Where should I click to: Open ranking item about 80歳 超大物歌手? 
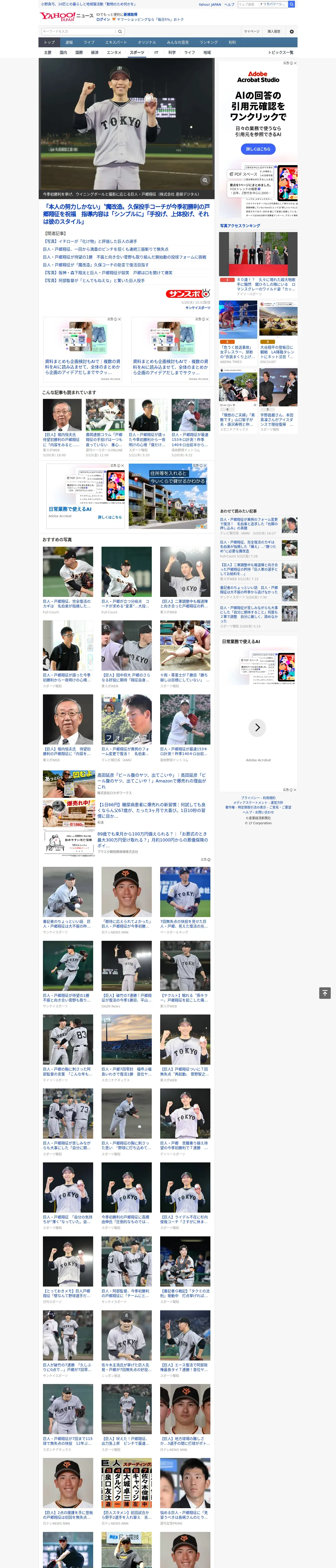coord(266,284)
